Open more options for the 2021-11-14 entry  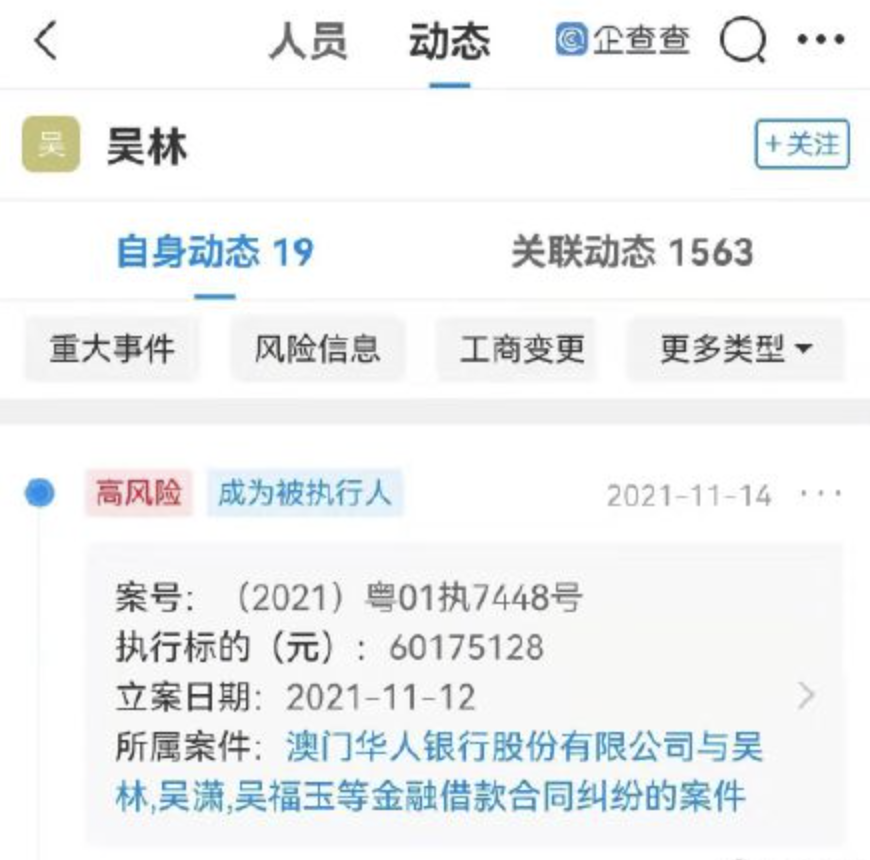[821, 495]
